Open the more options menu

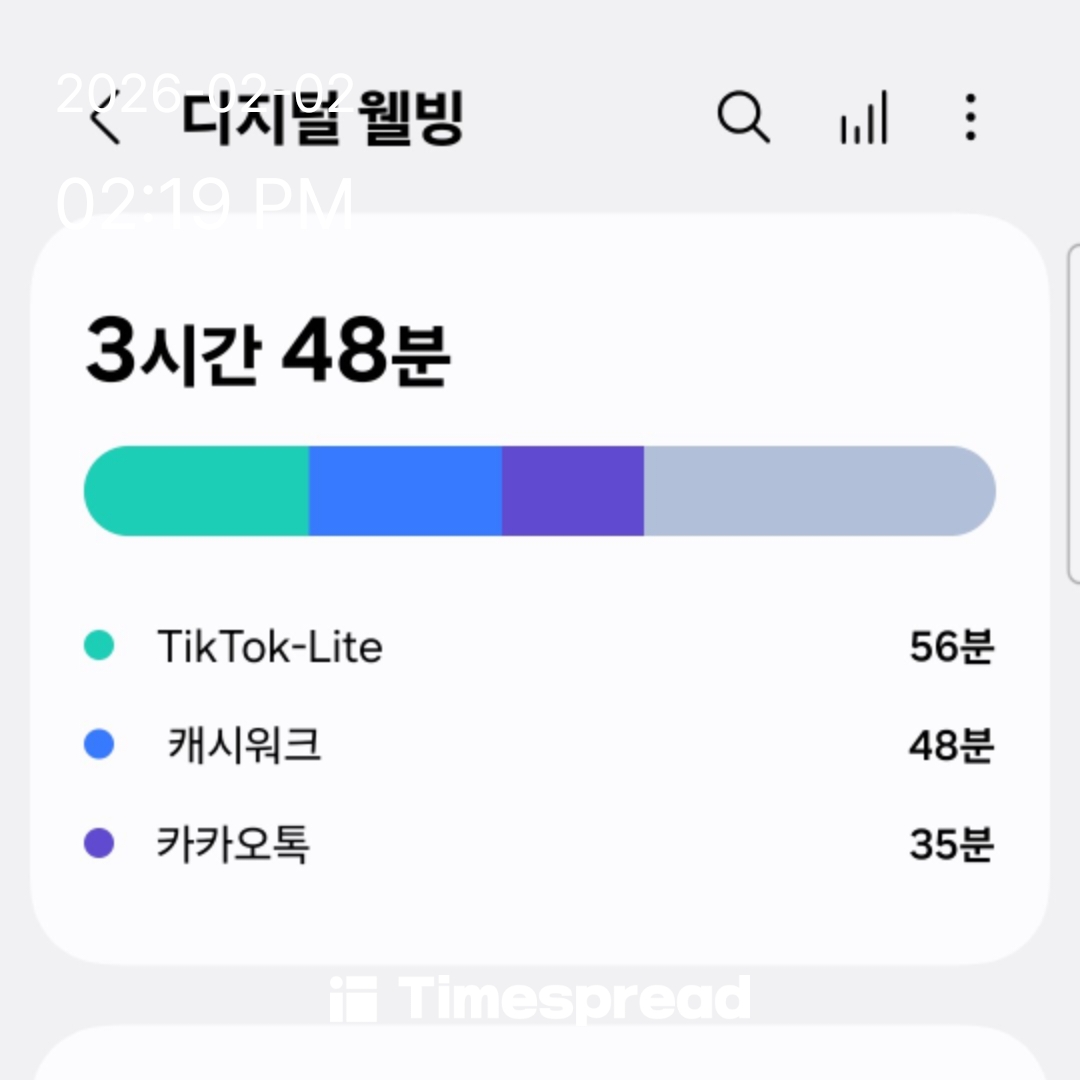point(969,119)
